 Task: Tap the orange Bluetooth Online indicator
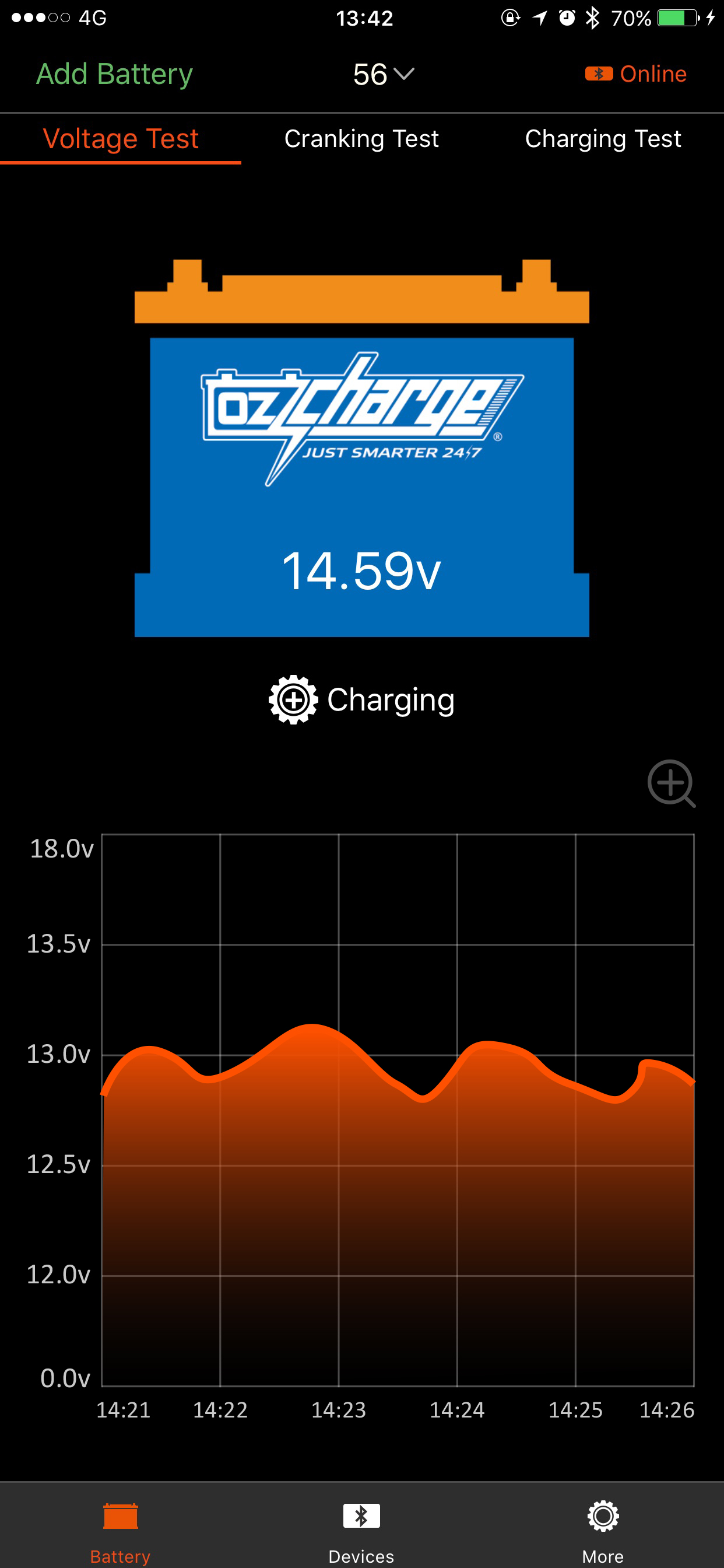[635, 73]
